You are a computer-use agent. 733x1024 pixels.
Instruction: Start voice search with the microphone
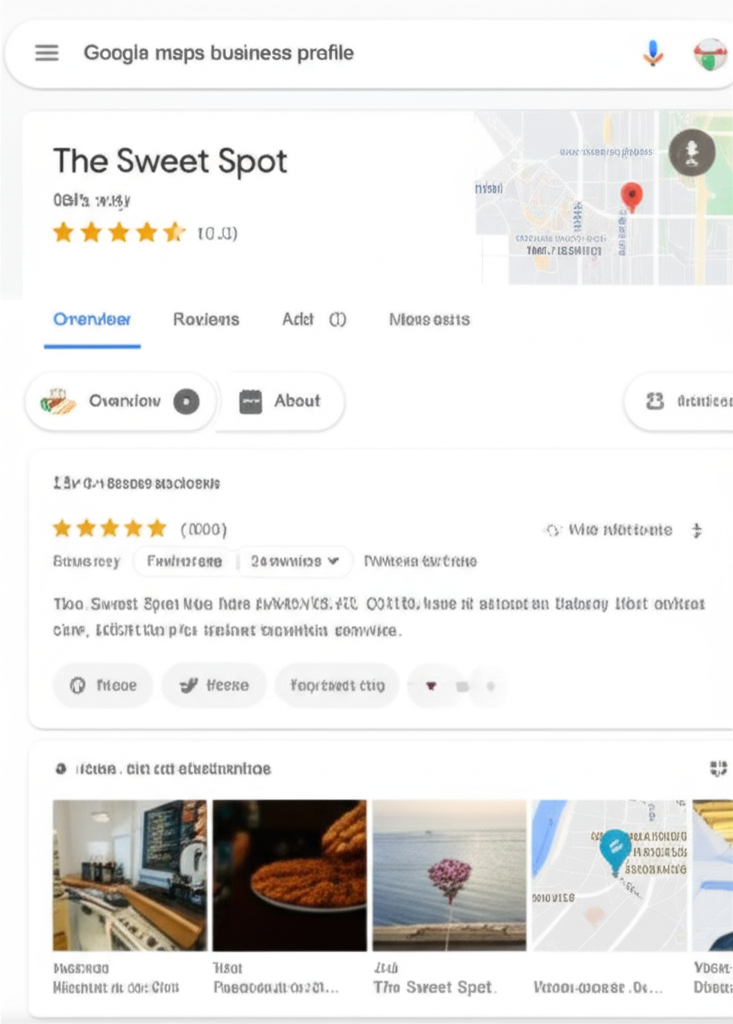653,53
